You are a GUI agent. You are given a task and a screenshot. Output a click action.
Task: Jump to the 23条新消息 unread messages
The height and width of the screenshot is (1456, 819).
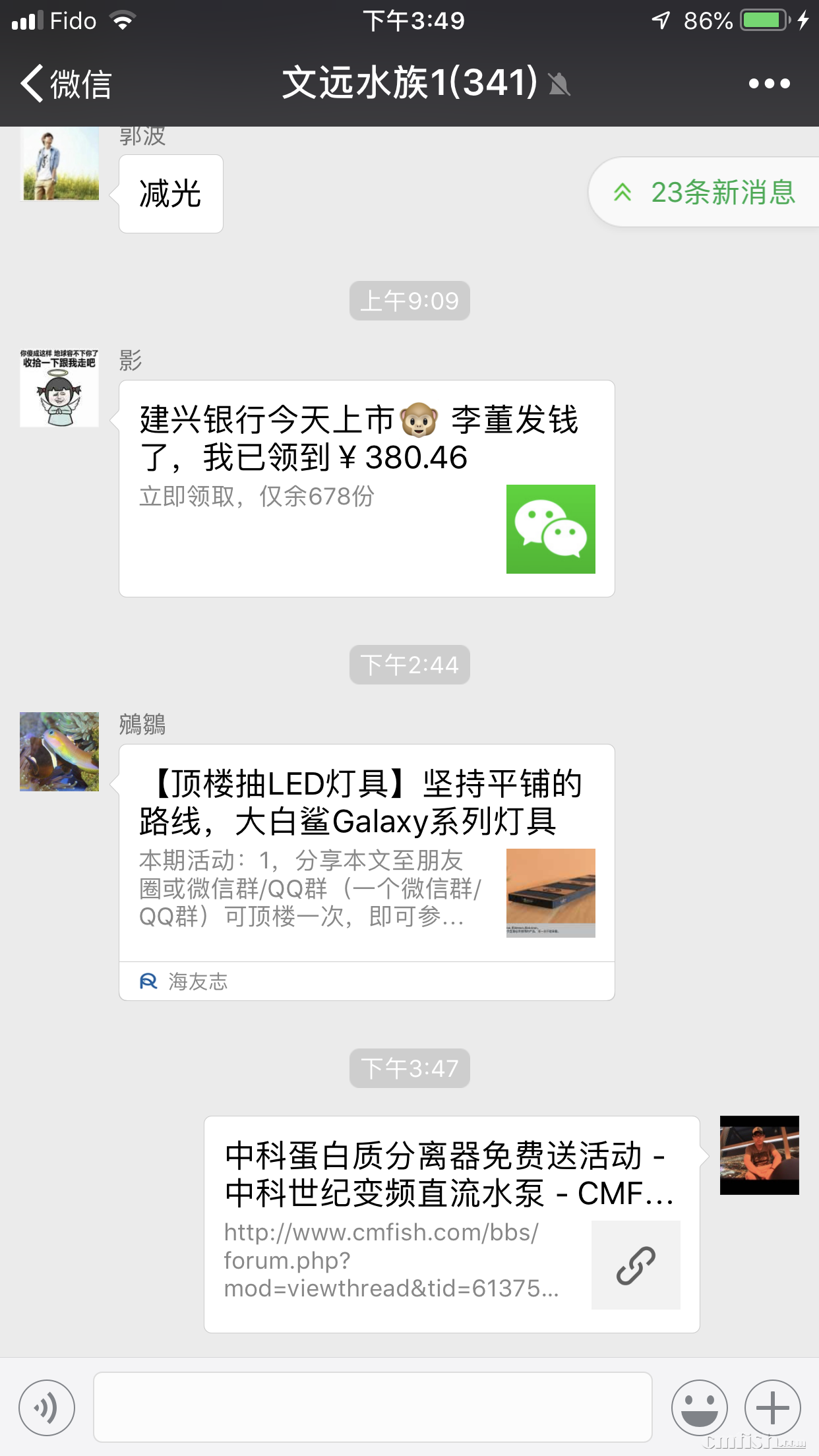click(x=706, y=193)
